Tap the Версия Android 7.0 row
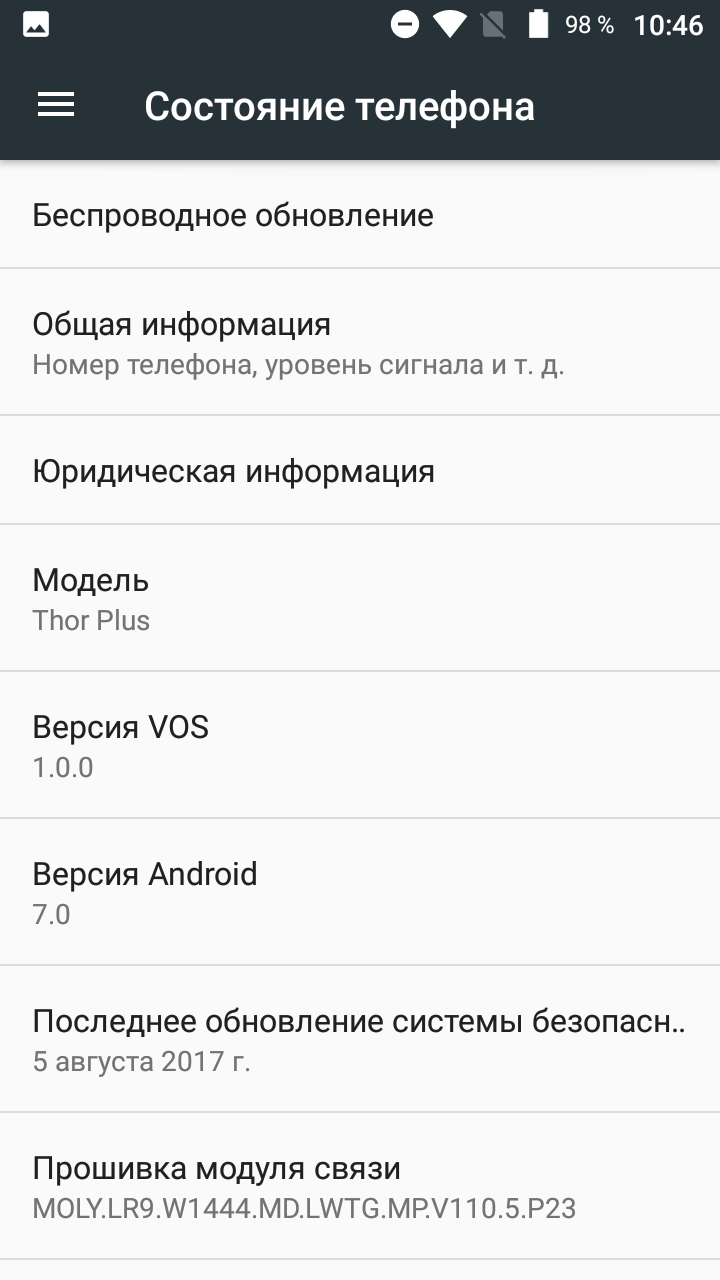Image resolution: width=720 pixels, height=1280 pixels. [360, 892]
